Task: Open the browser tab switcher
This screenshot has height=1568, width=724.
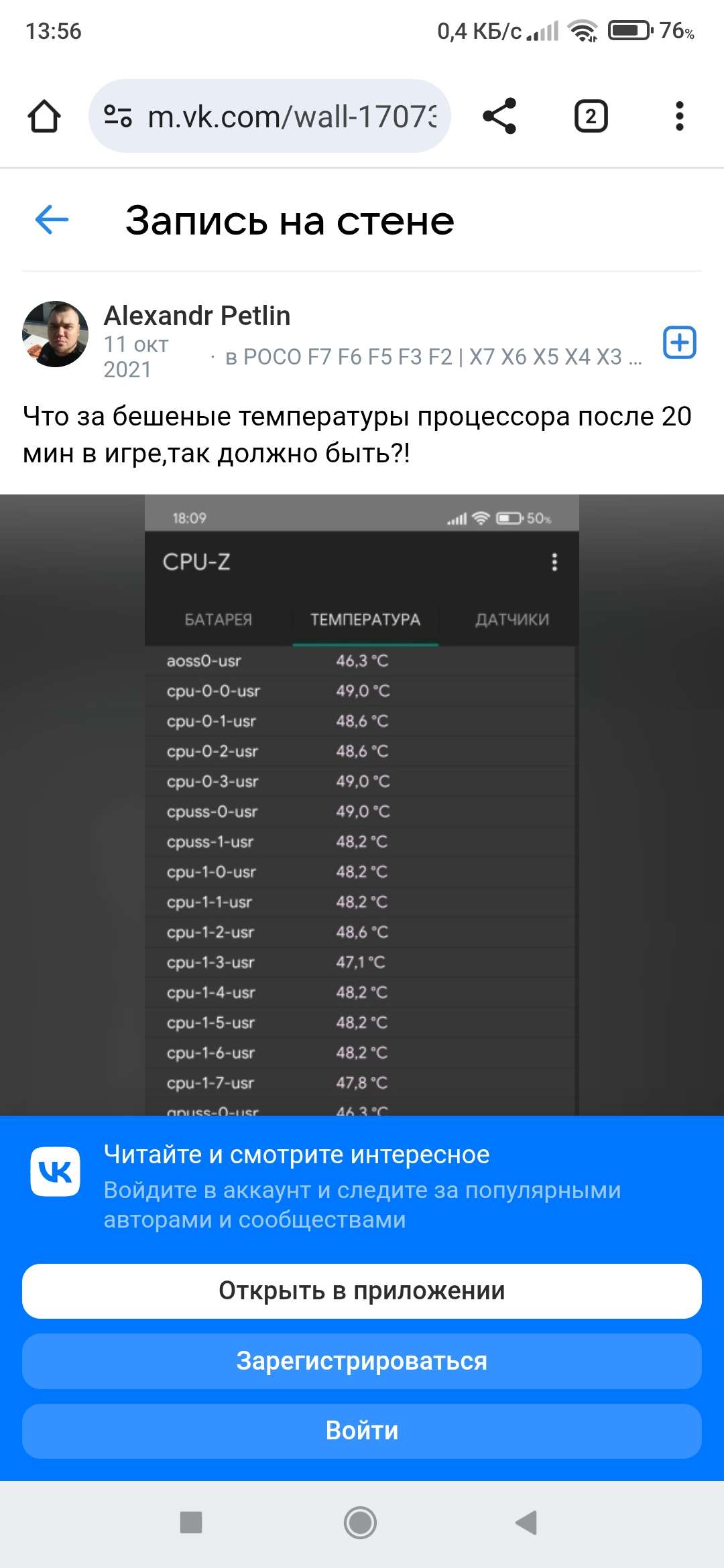Action: (x=591, y=117)
